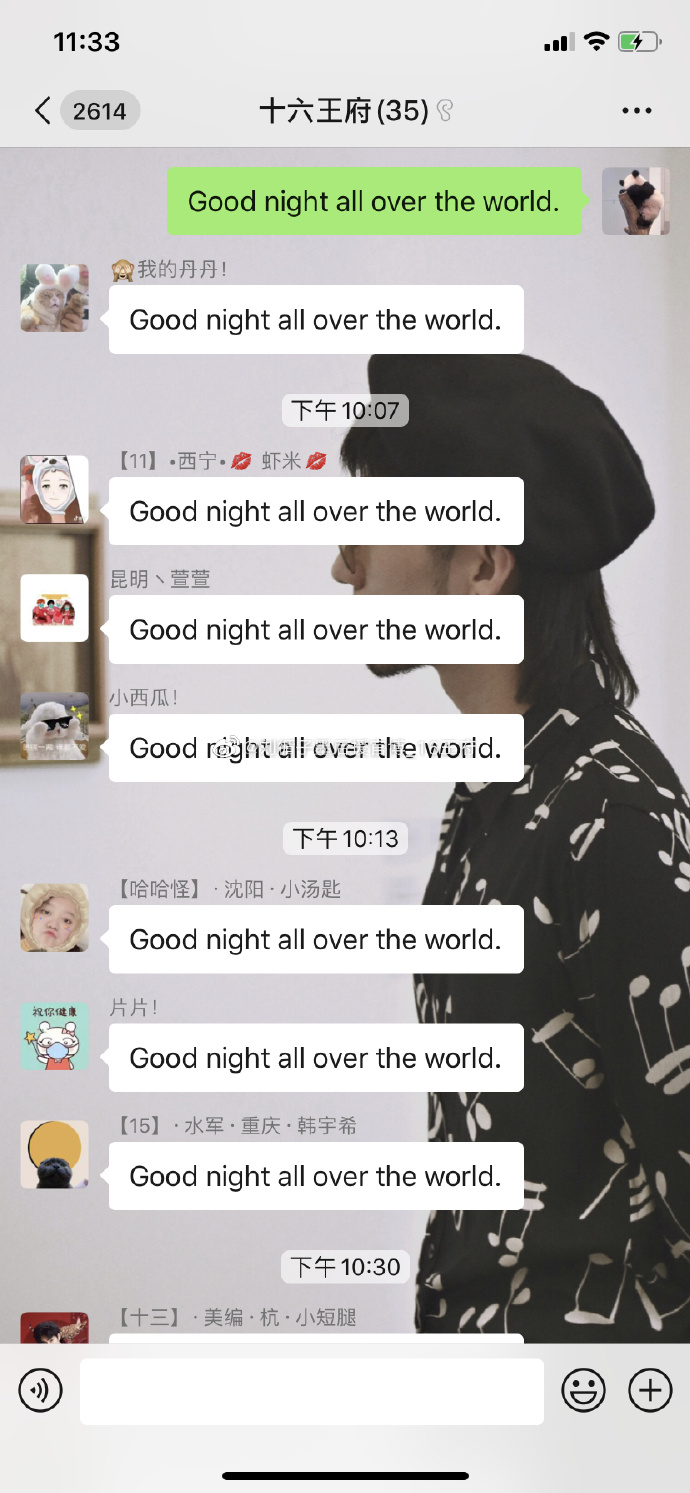Open the avatar of 沈阳·小汤匙
Image resolution: width=690 pixels, height=1493 pixels.
55,918
